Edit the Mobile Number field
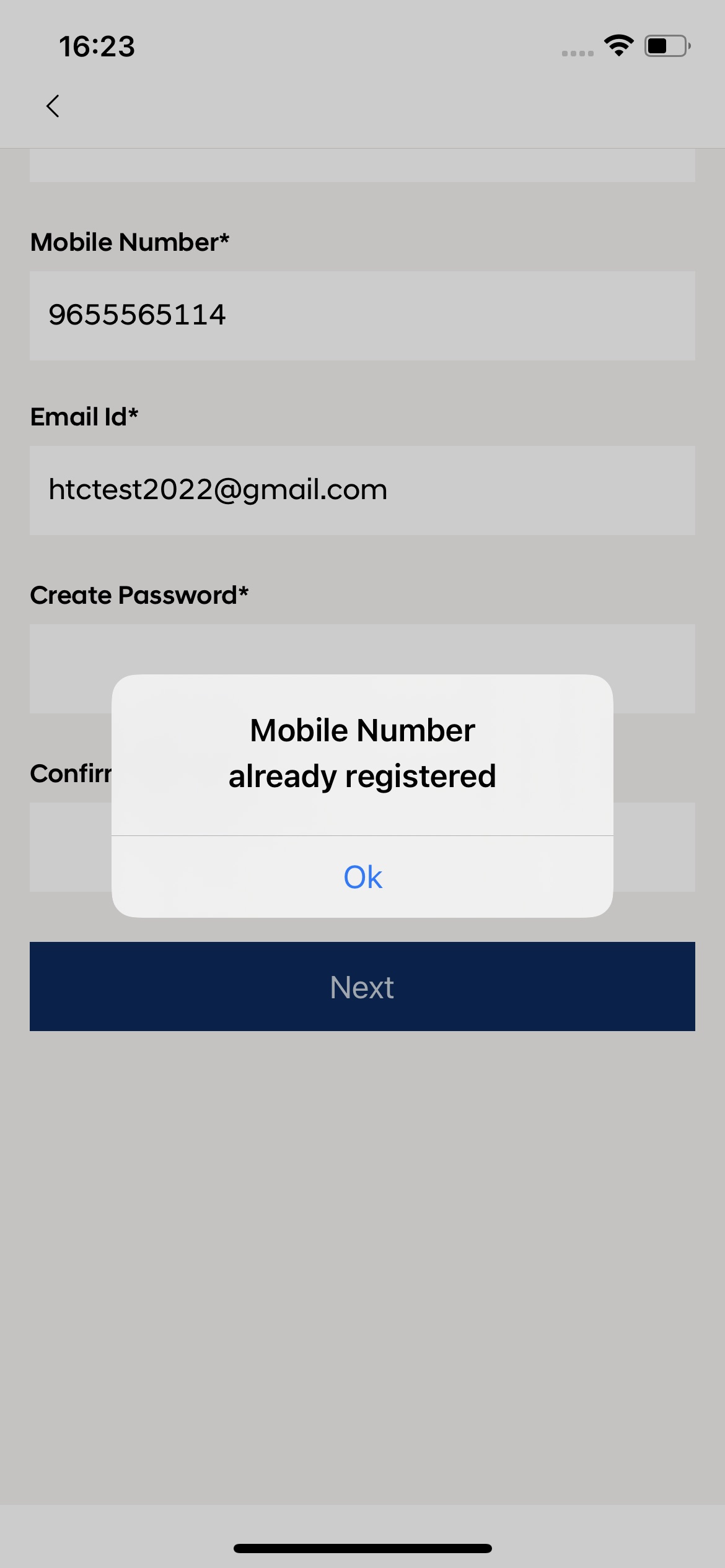Screen dimensions: 725x1568 (362, 315)
